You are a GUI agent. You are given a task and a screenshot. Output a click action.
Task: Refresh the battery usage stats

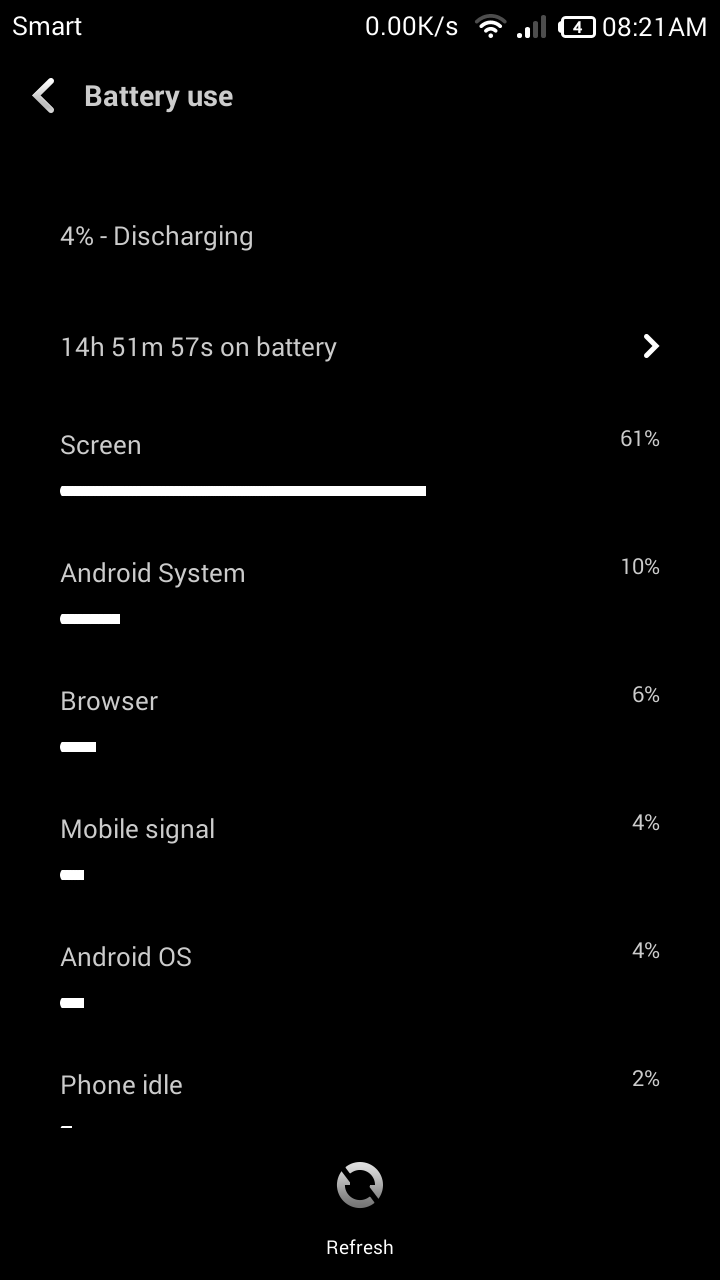point(360,1208)
